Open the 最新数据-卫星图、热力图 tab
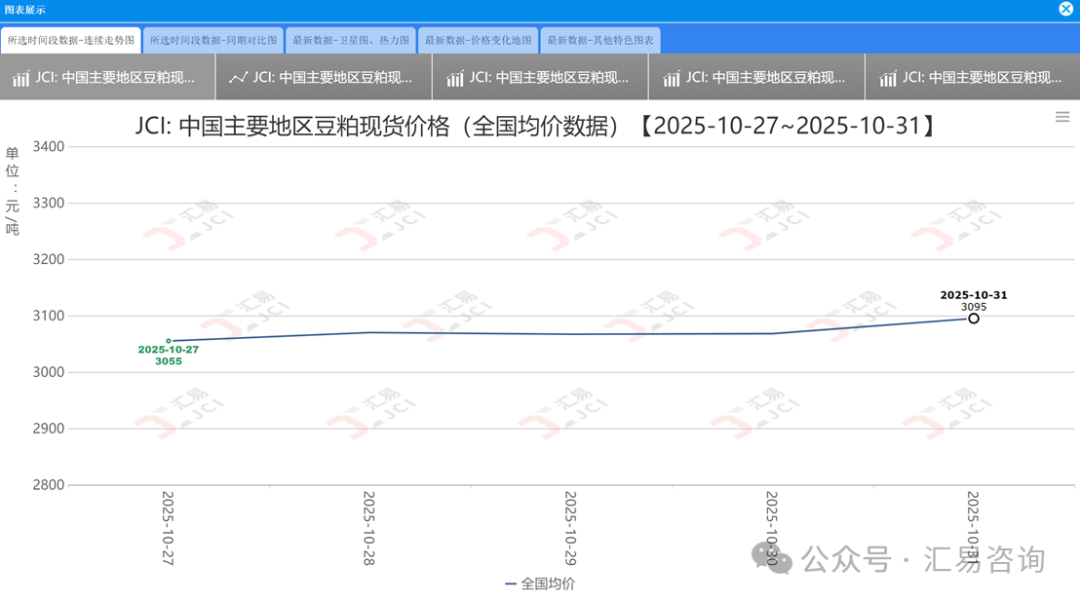 click(350, 41)
